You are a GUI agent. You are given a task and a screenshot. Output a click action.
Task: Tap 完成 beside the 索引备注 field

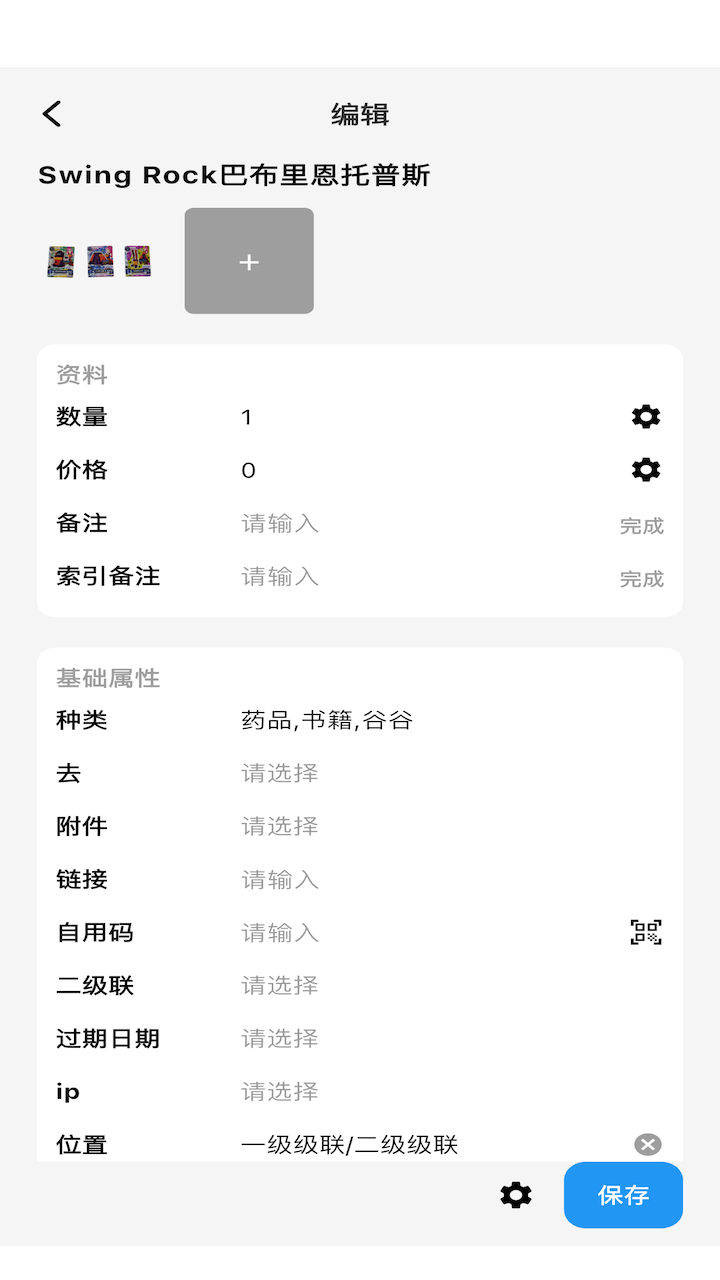[641, 579]
